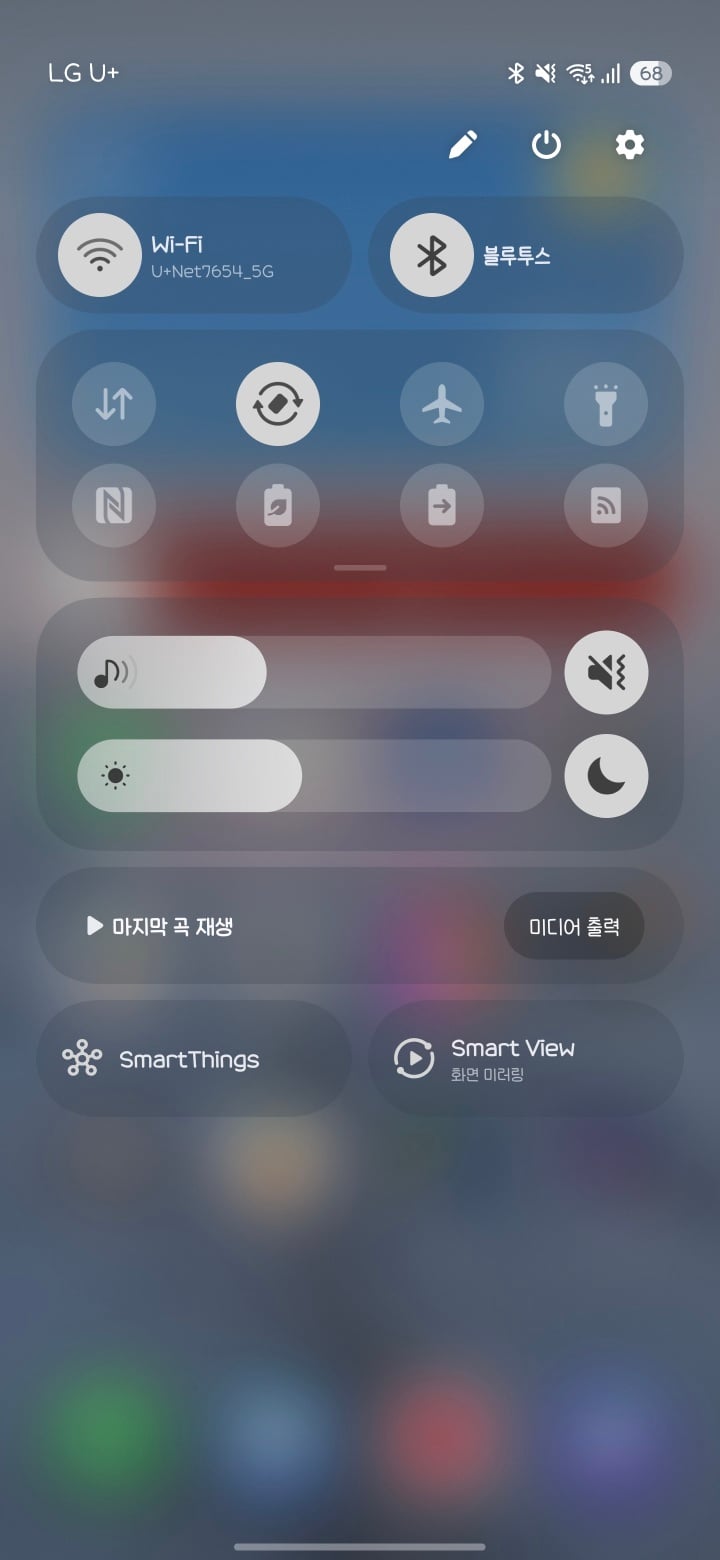
Task: Open settings via the gear icon
Action: [629, 145]
